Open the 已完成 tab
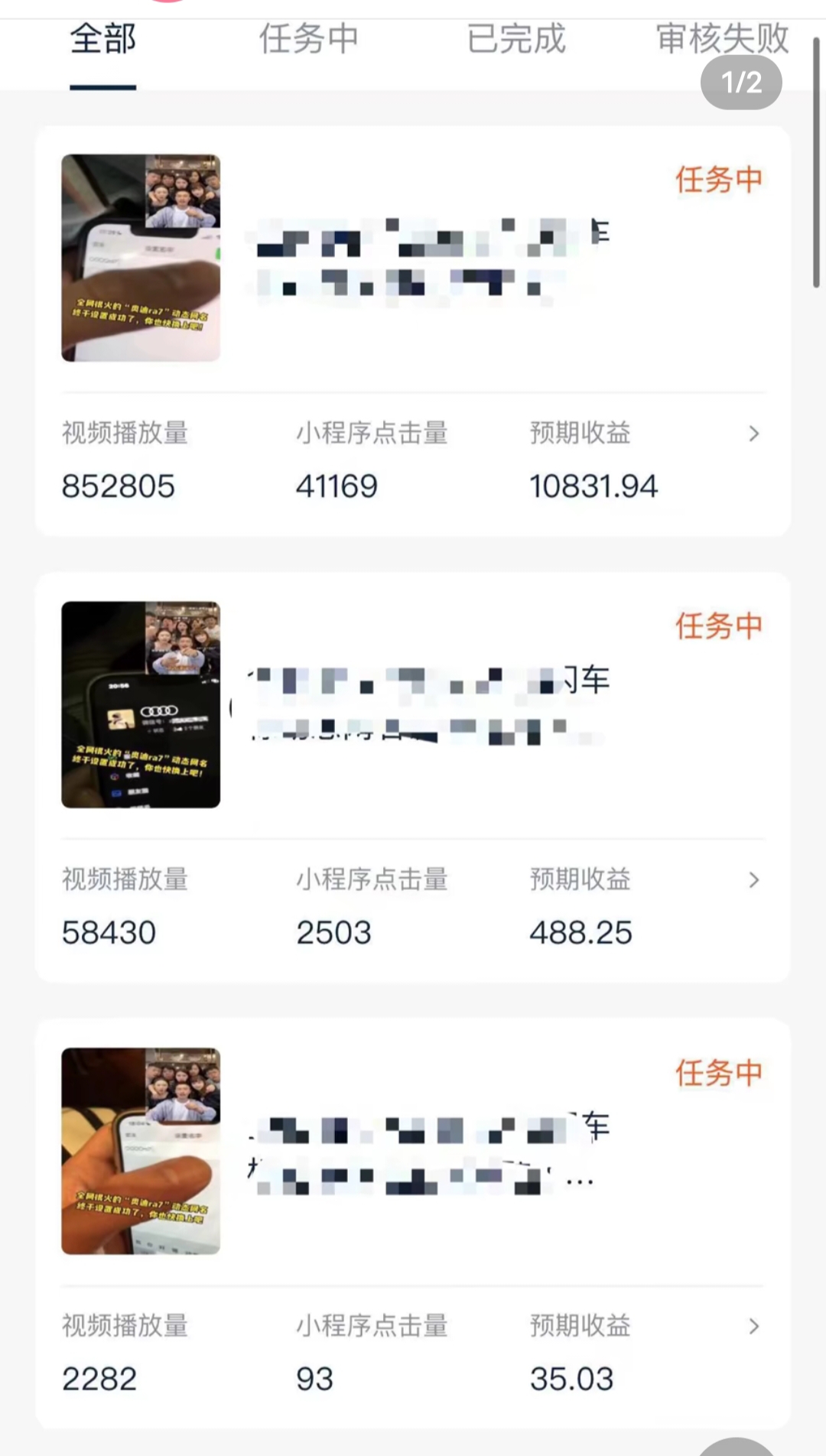This screenshot has height=1456, width=826. (516, 40)
